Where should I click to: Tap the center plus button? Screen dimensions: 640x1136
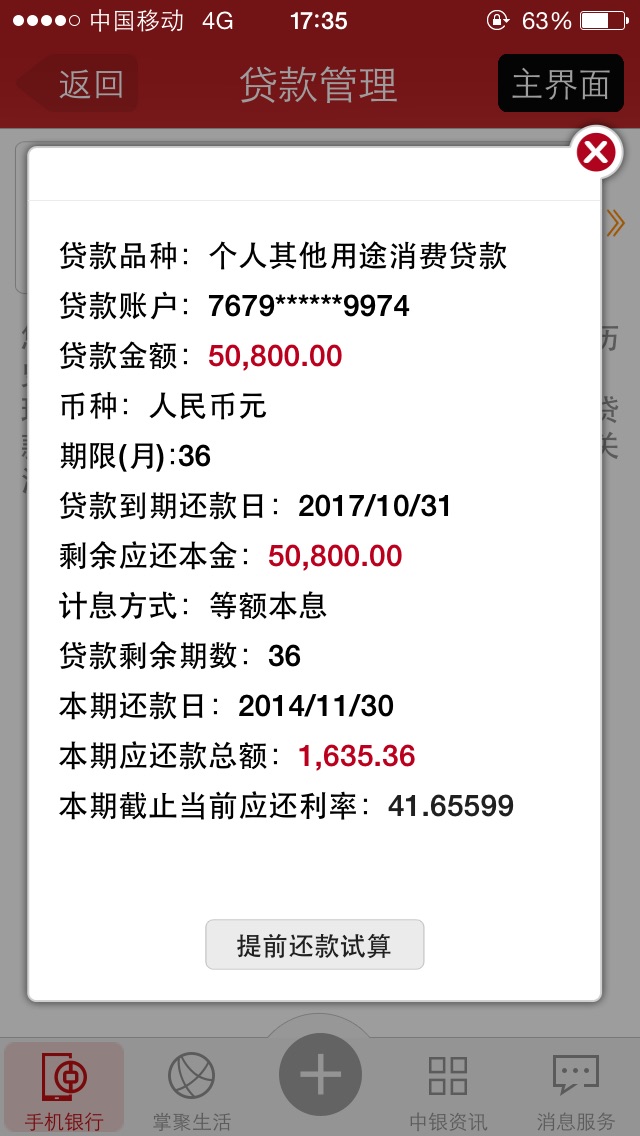coord(320,1075)
